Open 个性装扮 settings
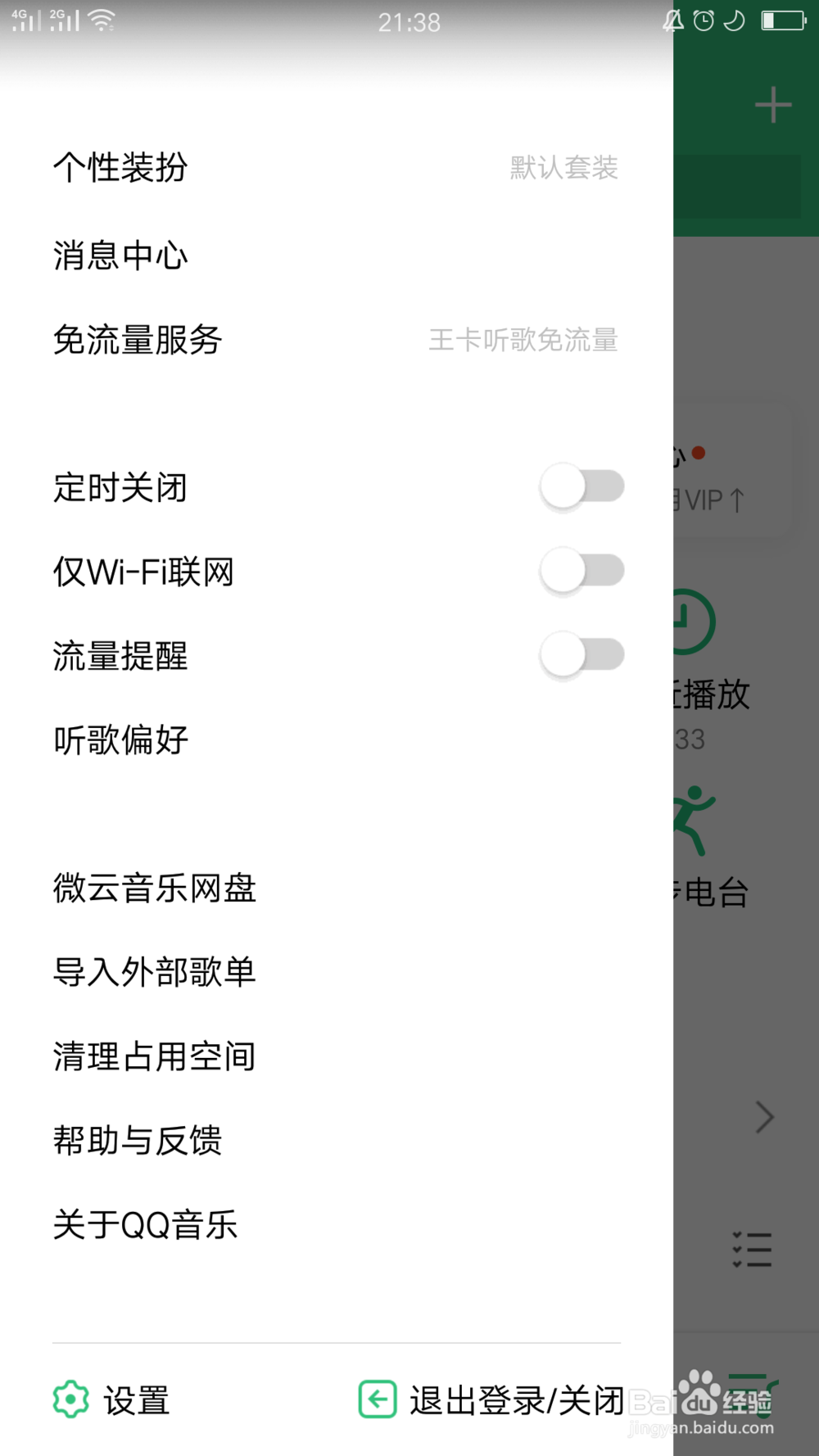Image resolution: width=819 pixels, height=1456 pixels. click(x=120, y=169)
